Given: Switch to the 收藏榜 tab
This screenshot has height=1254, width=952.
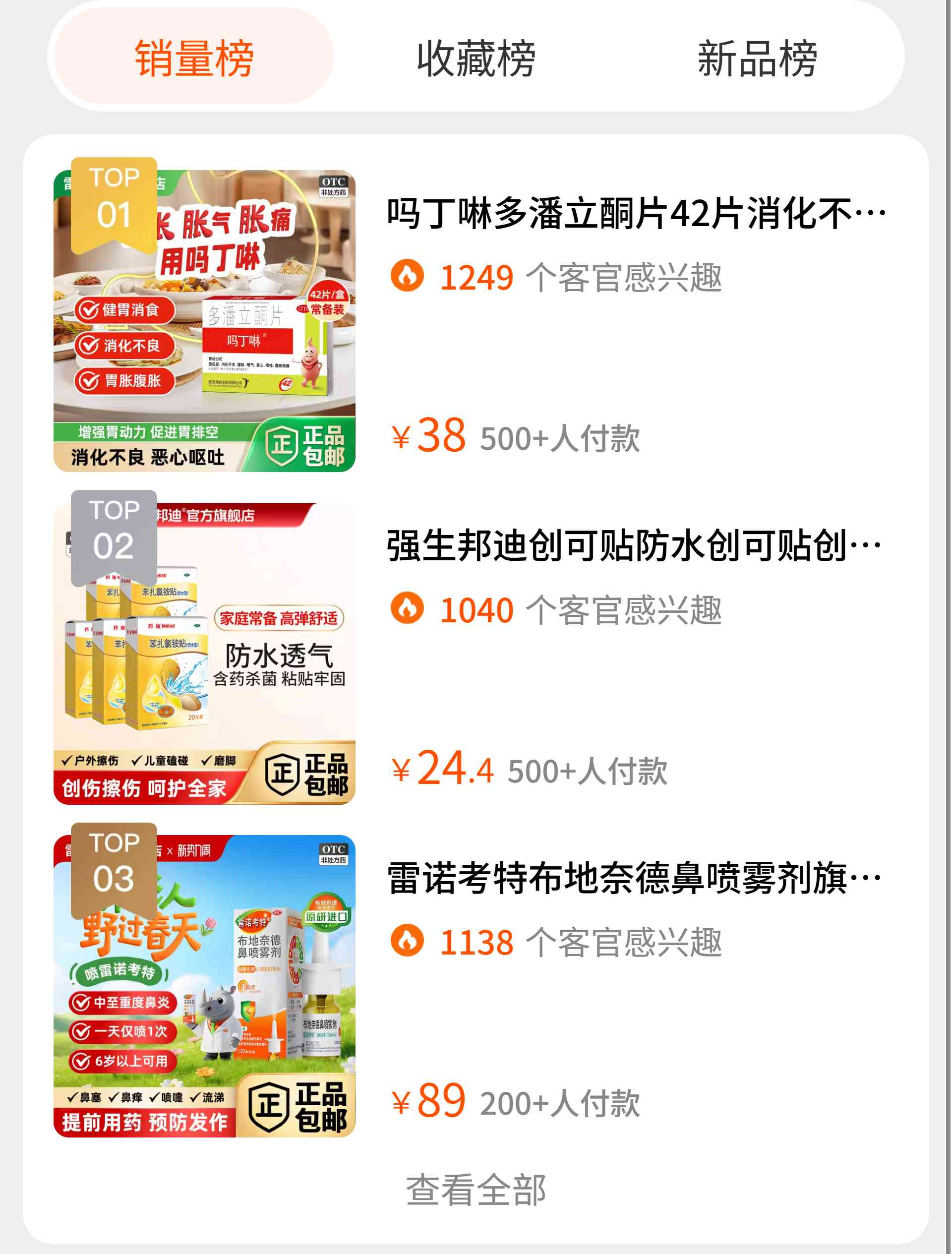Looking at the screenshot, I should [476, 58].
